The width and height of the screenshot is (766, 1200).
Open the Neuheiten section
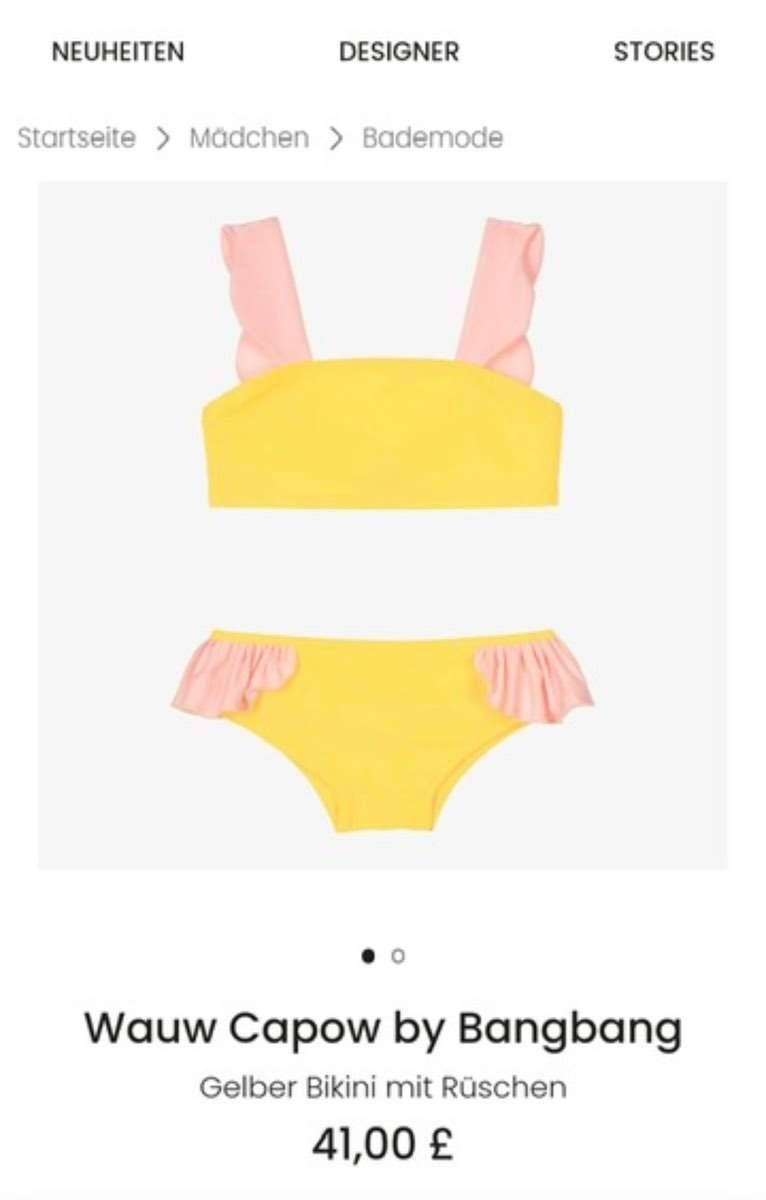pyautogui.click(x=118, y=52)
